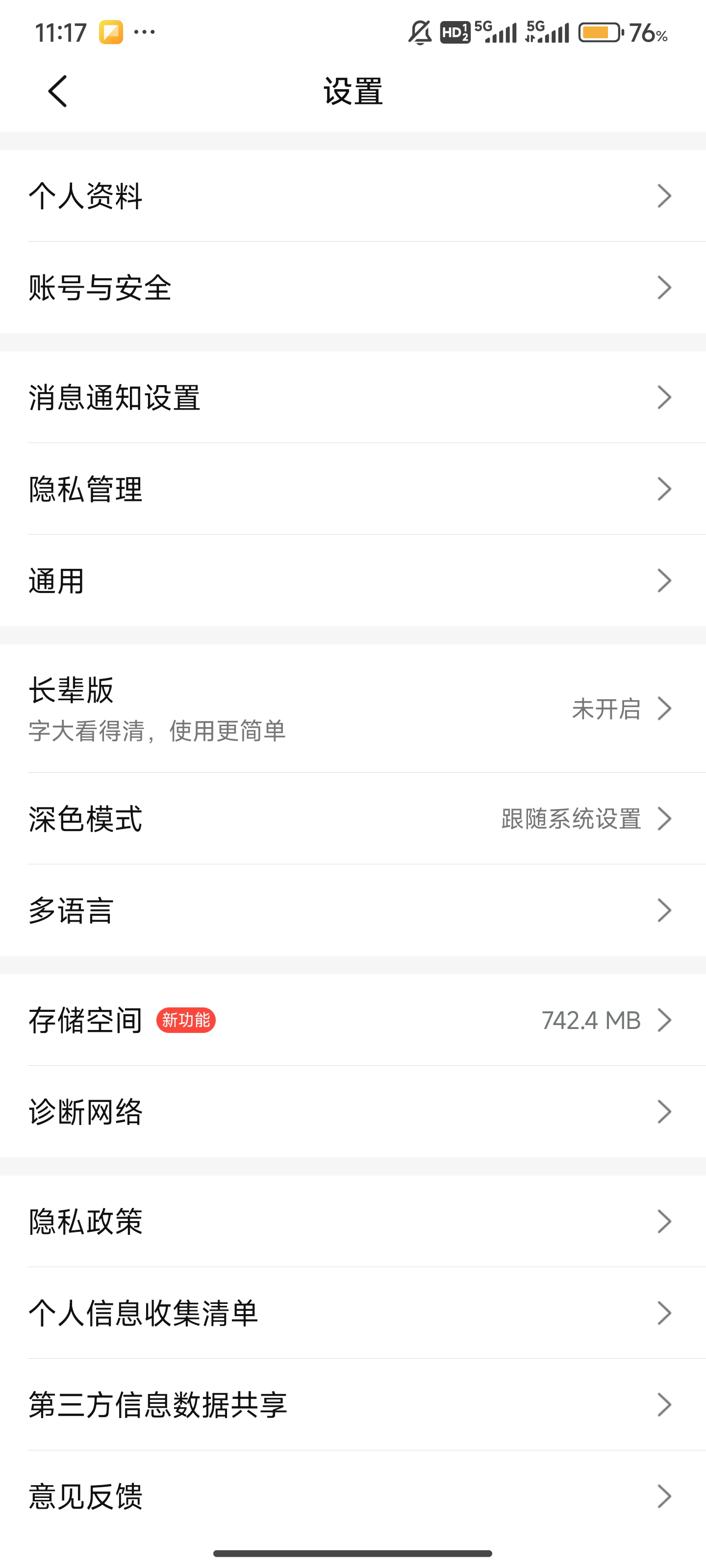Open 通用 settings
This screenshot has width=706, height=1568.
353,581
